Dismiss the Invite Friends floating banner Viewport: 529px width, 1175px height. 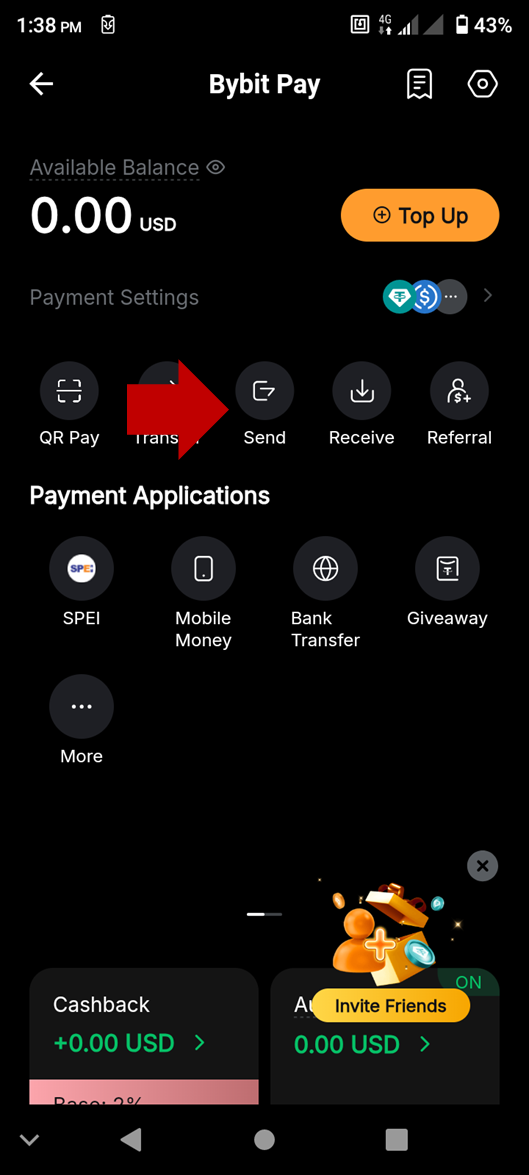coord(483,866)
